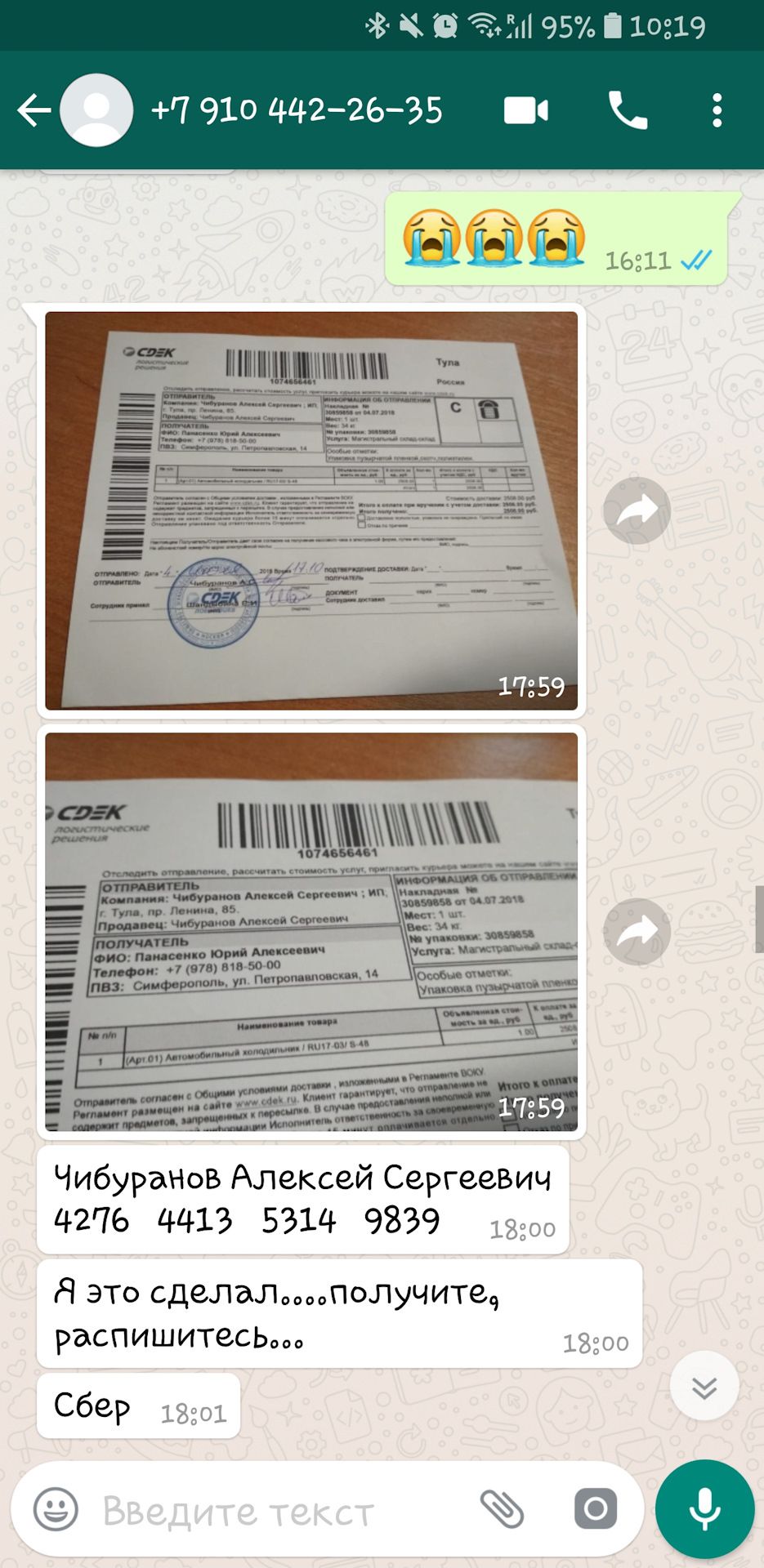Forward the full CDEK receipt photo
Screen dimensions: 764x1568
[637, 511]
